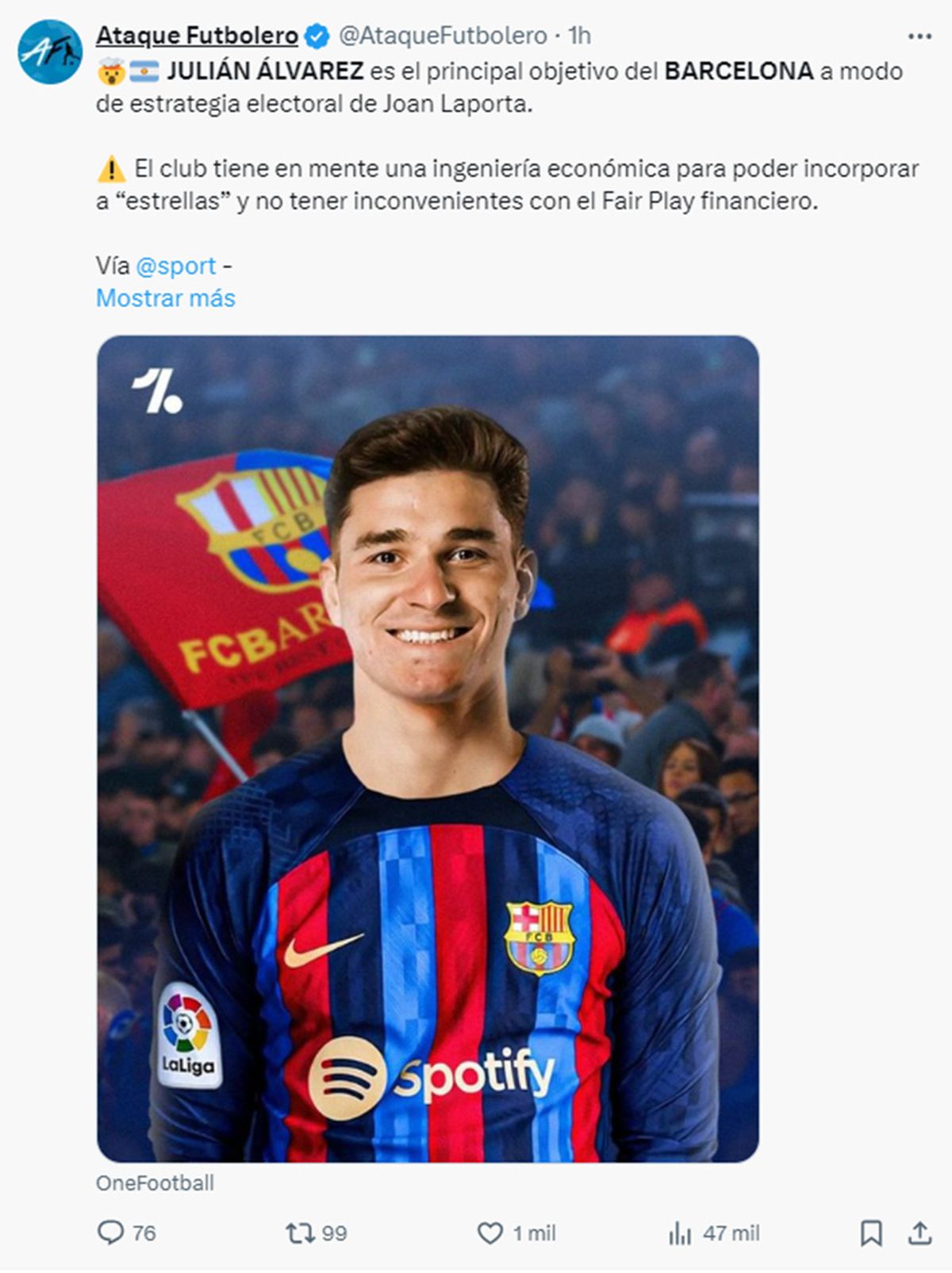The height and width of the screenshot is (1273, 952).
Task: Open Ataque Futbolero profile avatar
Action: tap(50, 52)
